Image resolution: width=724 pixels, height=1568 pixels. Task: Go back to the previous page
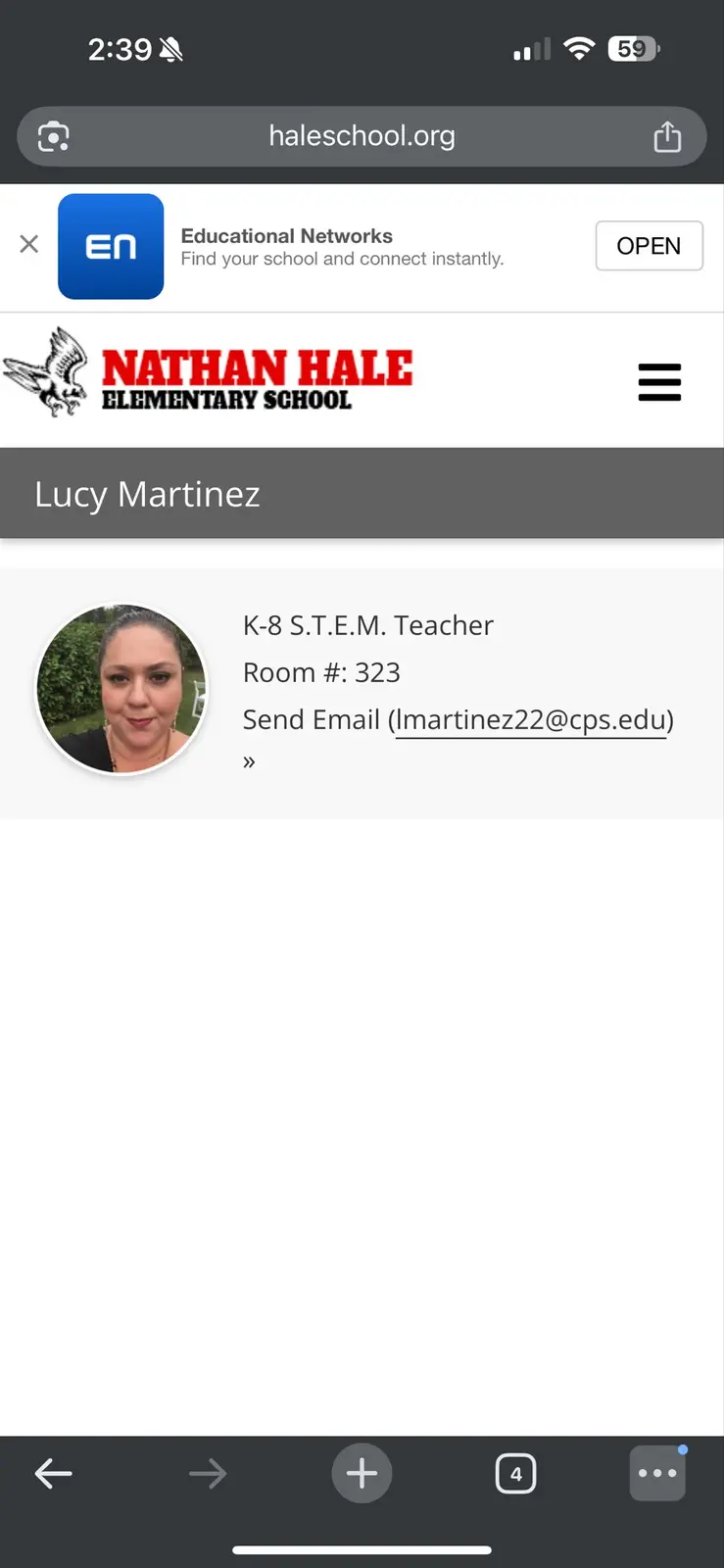click(54, 1473)
